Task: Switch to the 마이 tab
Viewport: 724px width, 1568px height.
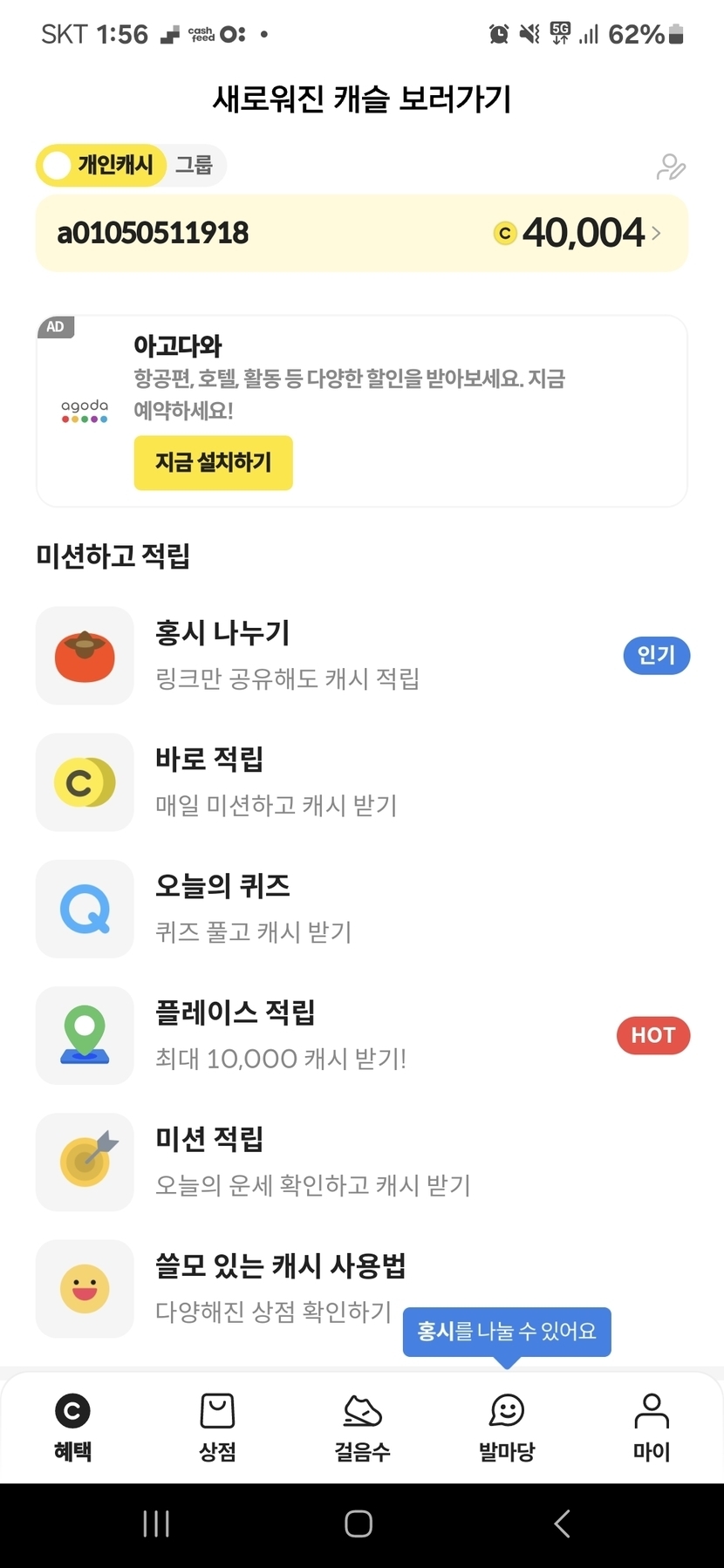Action: (x=652, y=1428)
